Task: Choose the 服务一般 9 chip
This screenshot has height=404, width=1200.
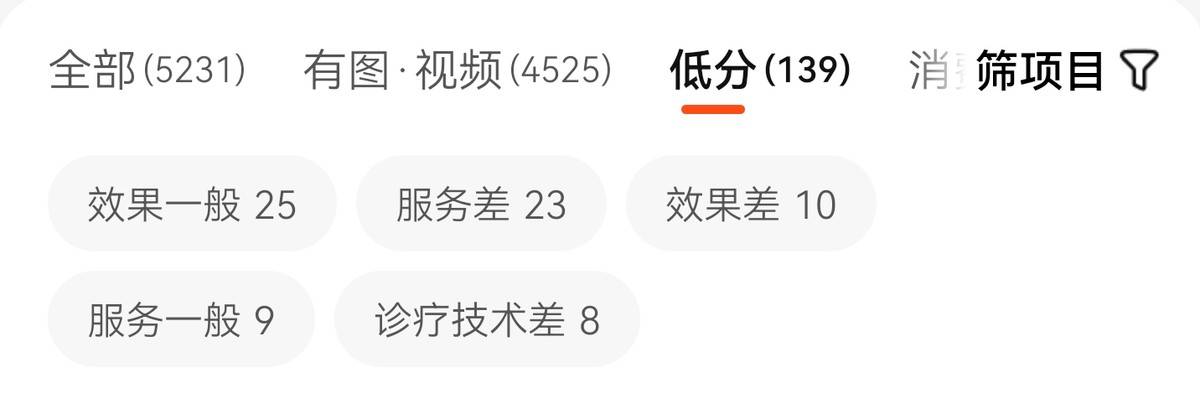Action: point(181,320)
